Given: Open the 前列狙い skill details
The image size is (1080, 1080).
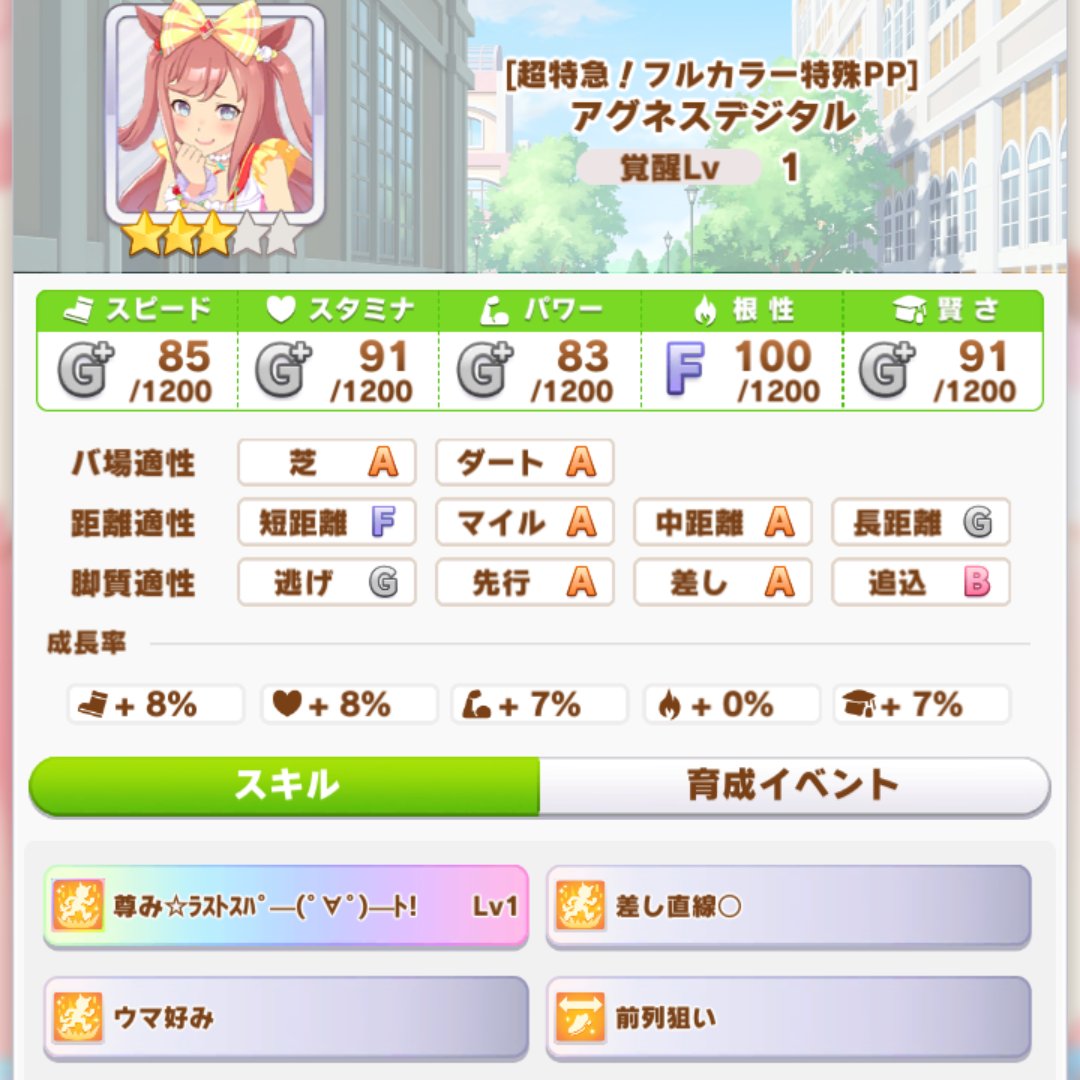Looking at the screenshot, I should [x=788, y=1018].
